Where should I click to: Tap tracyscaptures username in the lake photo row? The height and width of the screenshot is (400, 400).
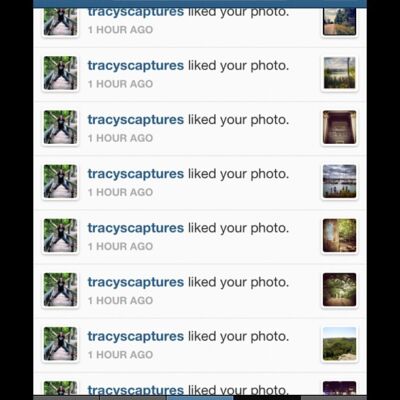(x=136, y=66)
